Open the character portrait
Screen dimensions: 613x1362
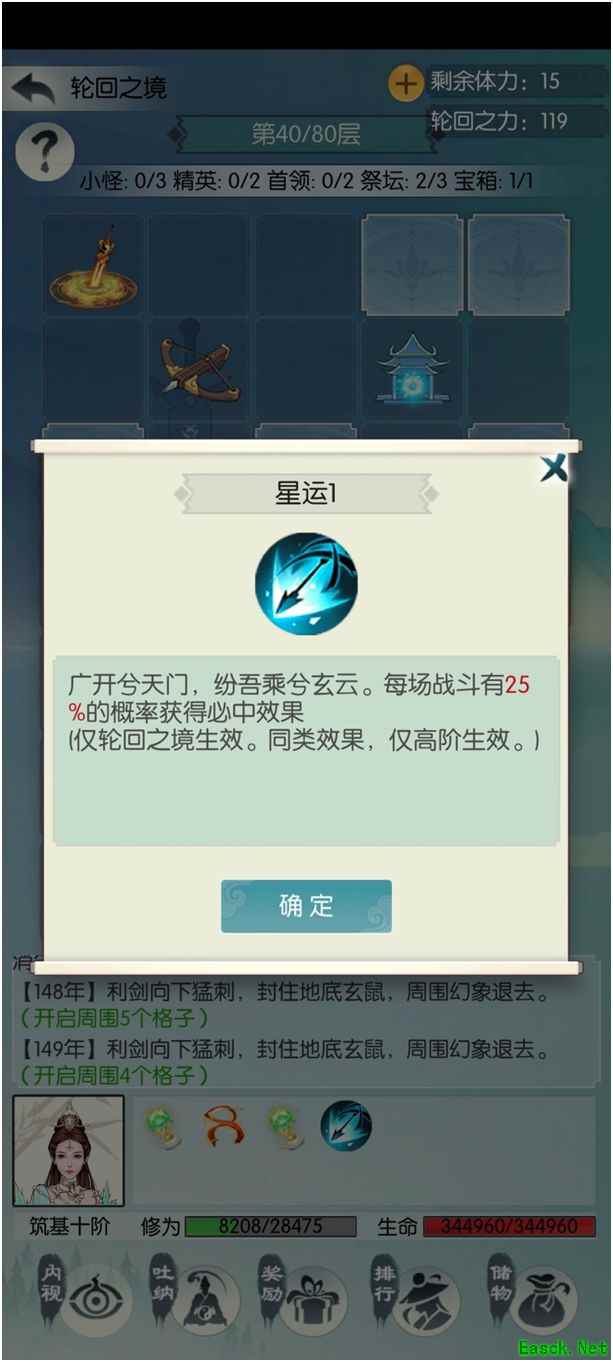point(68,1150)
